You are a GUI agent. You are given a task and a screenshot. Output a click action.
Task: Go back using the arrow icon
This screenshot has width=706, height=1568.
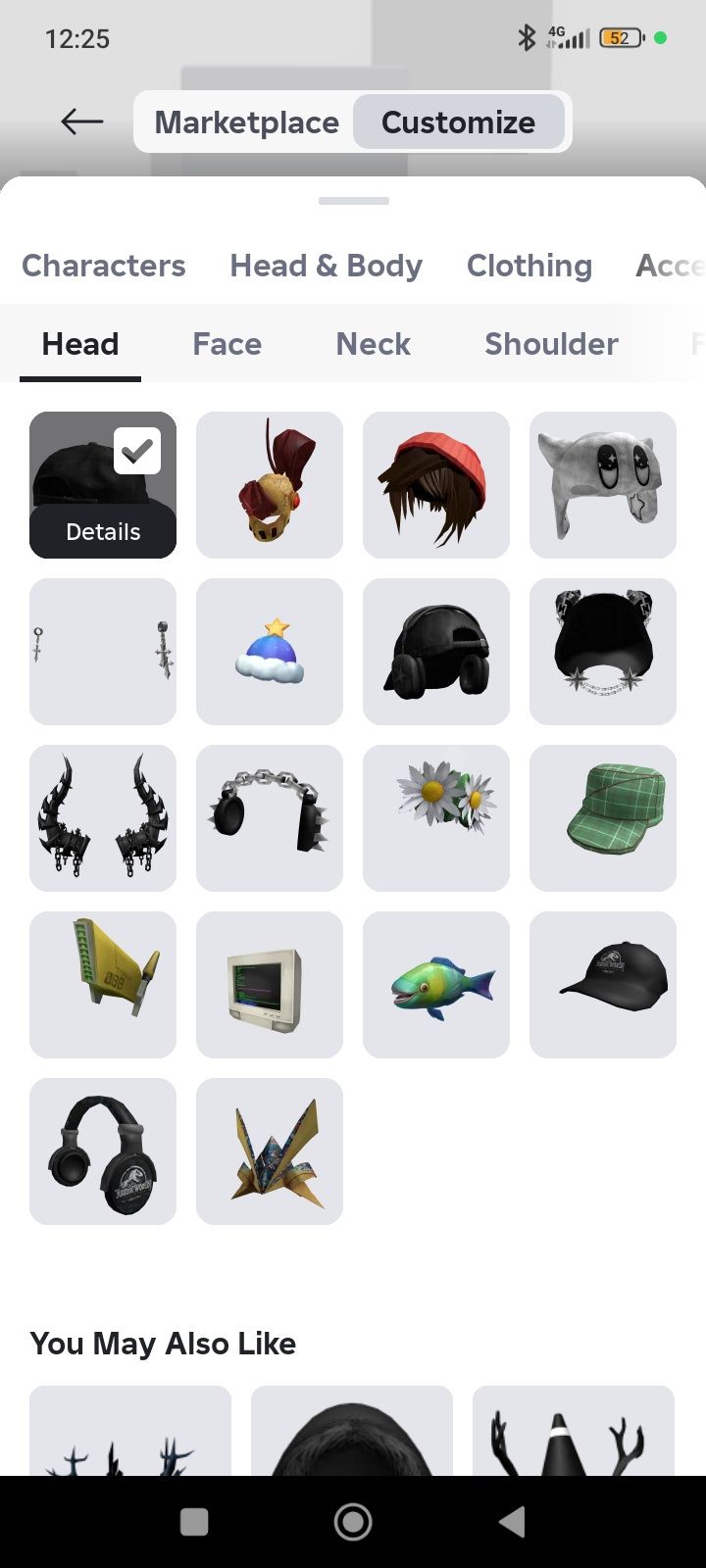coord(81,122)
